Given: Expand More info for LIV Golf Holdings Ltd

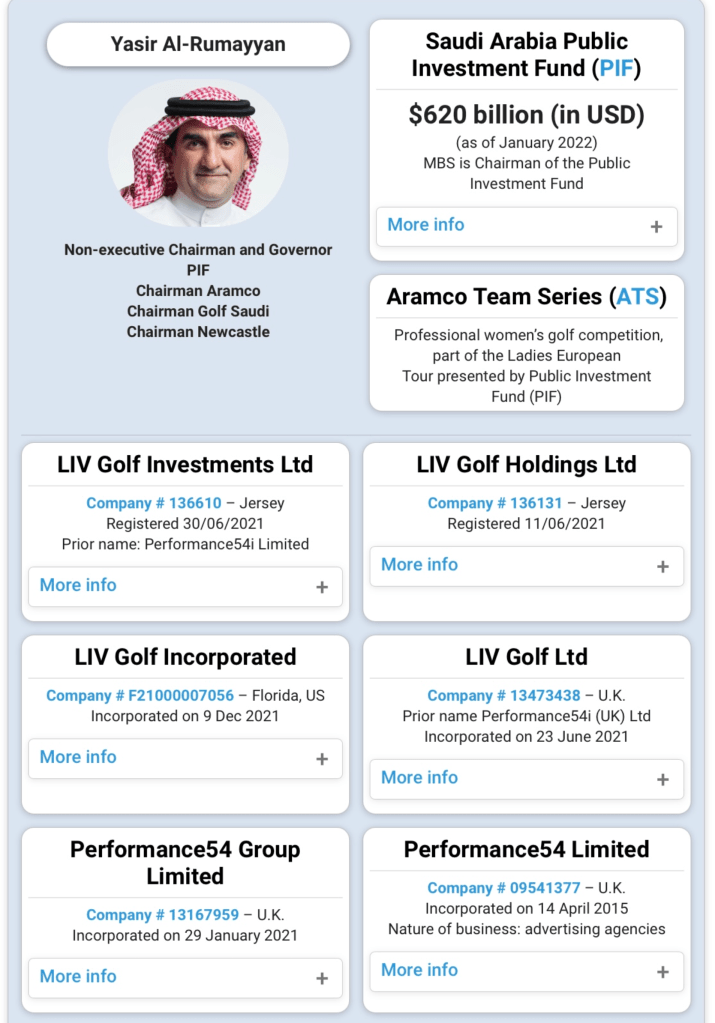Looking at the screenshot, I should tap(526, 566).
